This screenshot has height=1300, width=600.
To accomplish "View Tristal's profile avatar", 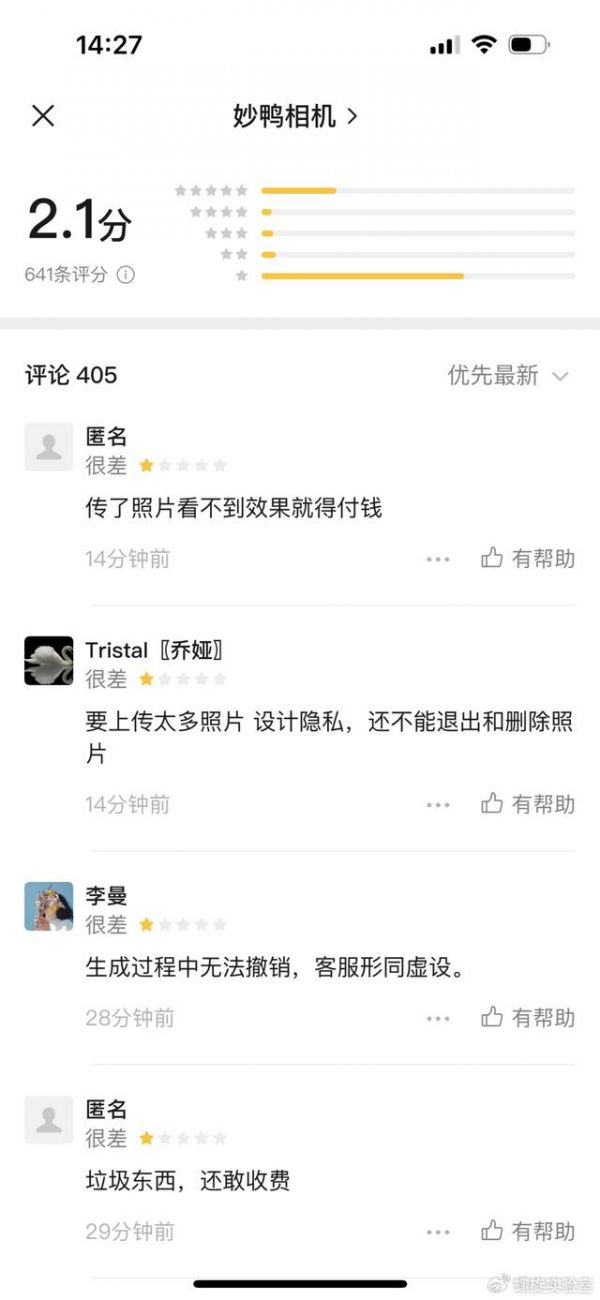I will pyautogui.click(x=49, y=661).
